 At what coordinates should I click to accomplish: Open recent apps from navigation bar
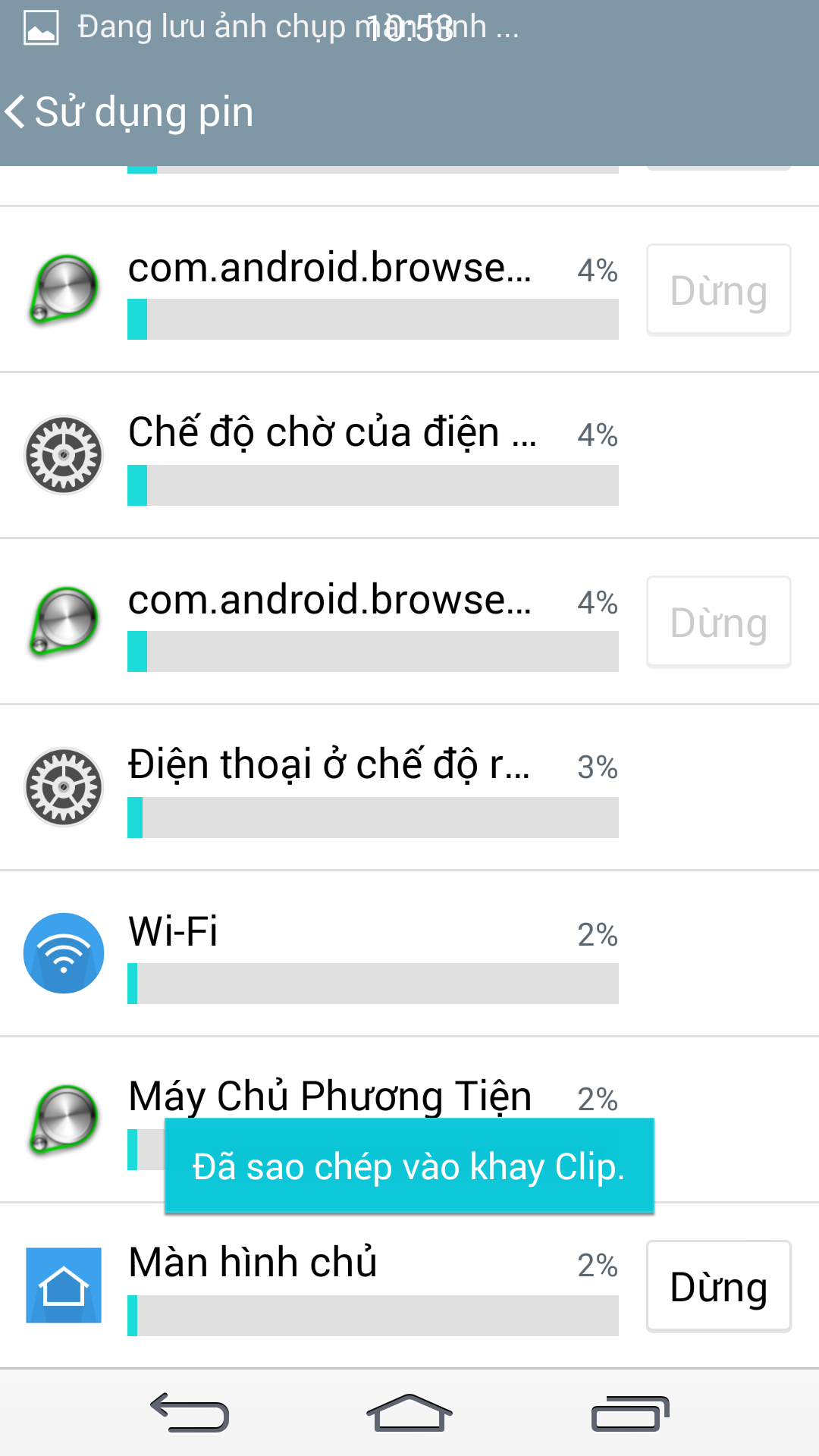click(629, 1413)
